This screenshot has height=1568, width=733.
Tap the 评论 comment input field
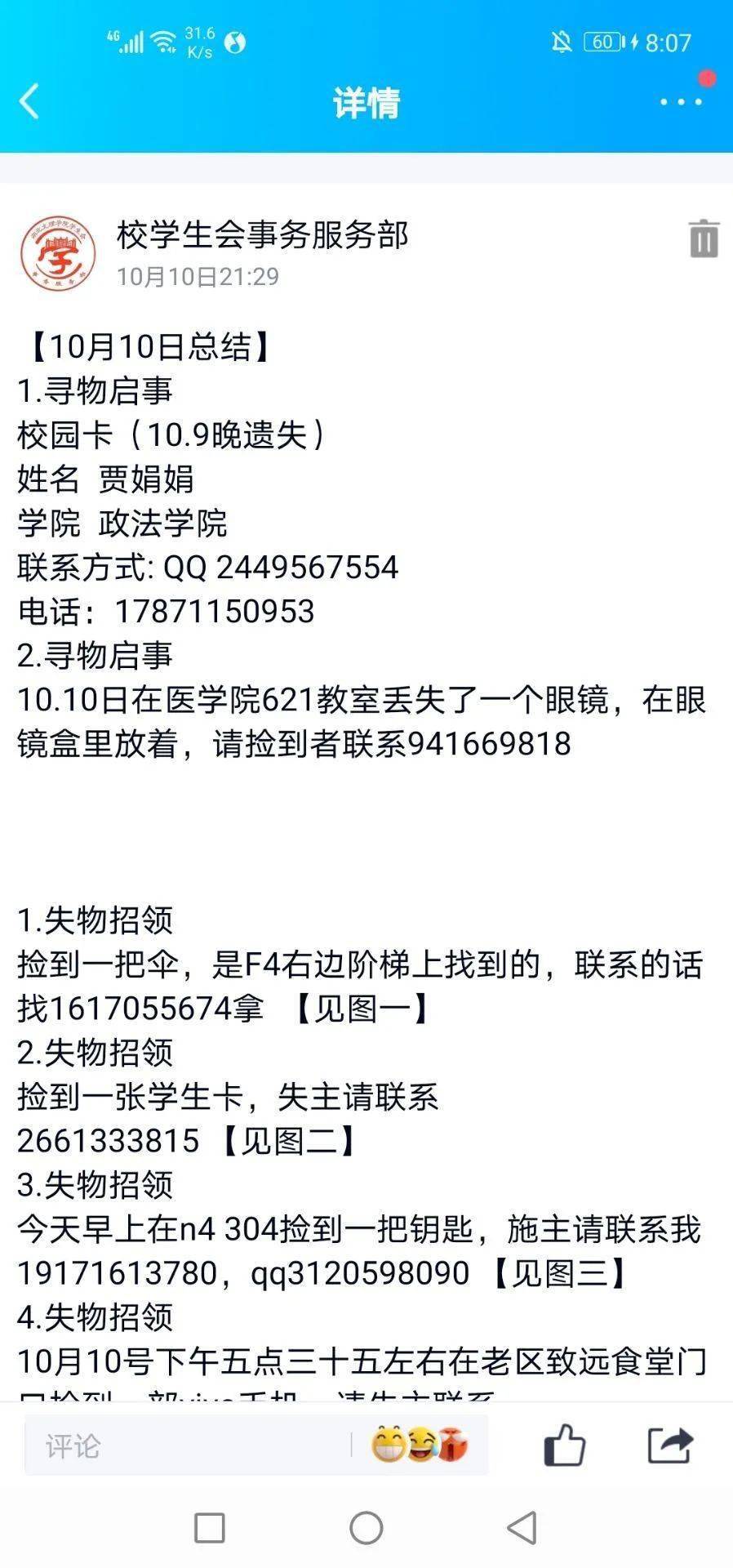coord(188,1445)
